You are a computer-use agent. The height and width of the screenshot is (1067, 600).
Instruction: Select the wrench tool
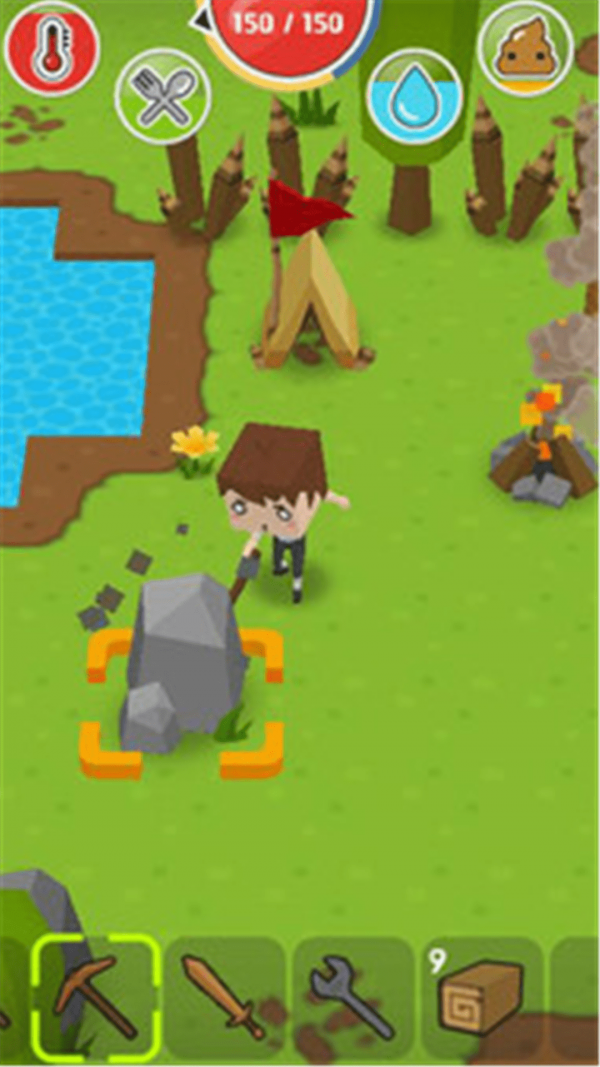352,997
